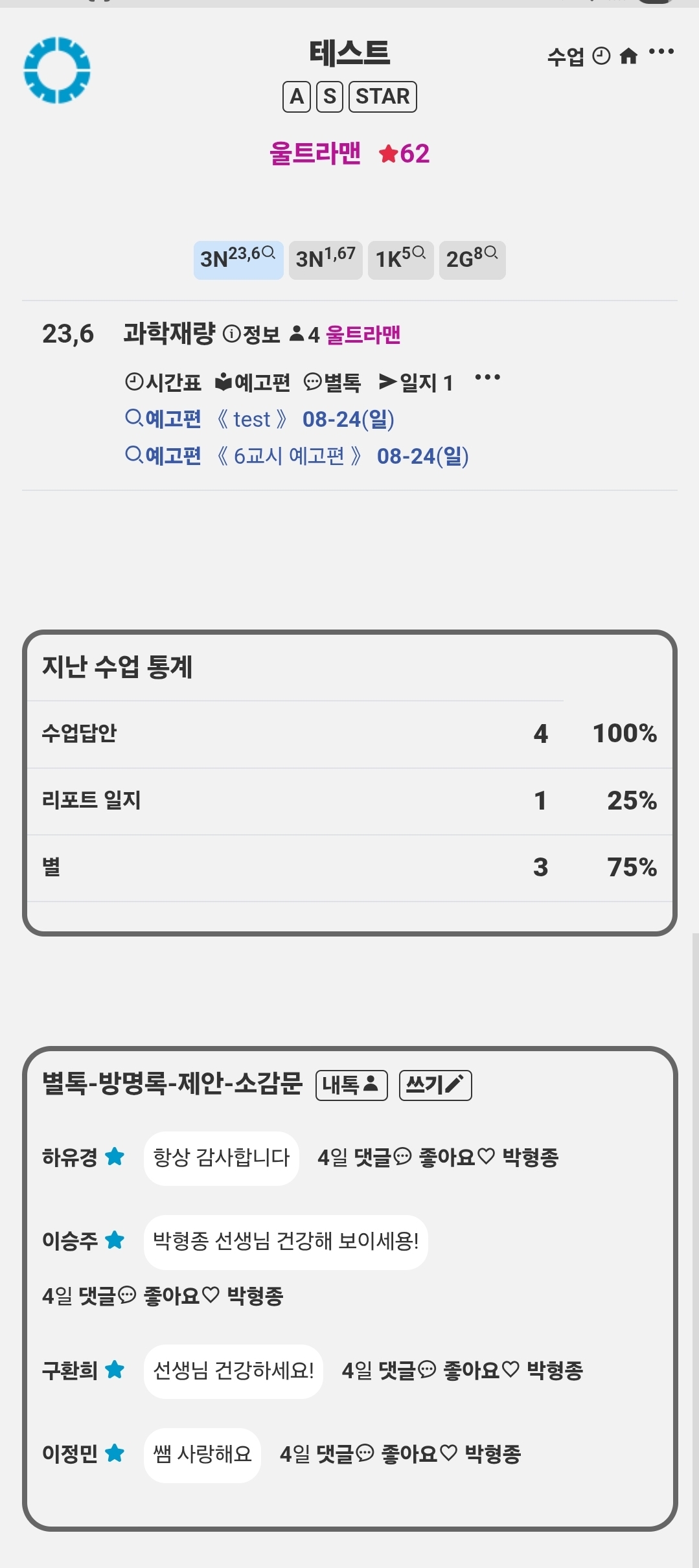The width and height of the screenshot is (699, 1568).
Task: Switch to the 2G 8 class chip
Action: point(472,260)
